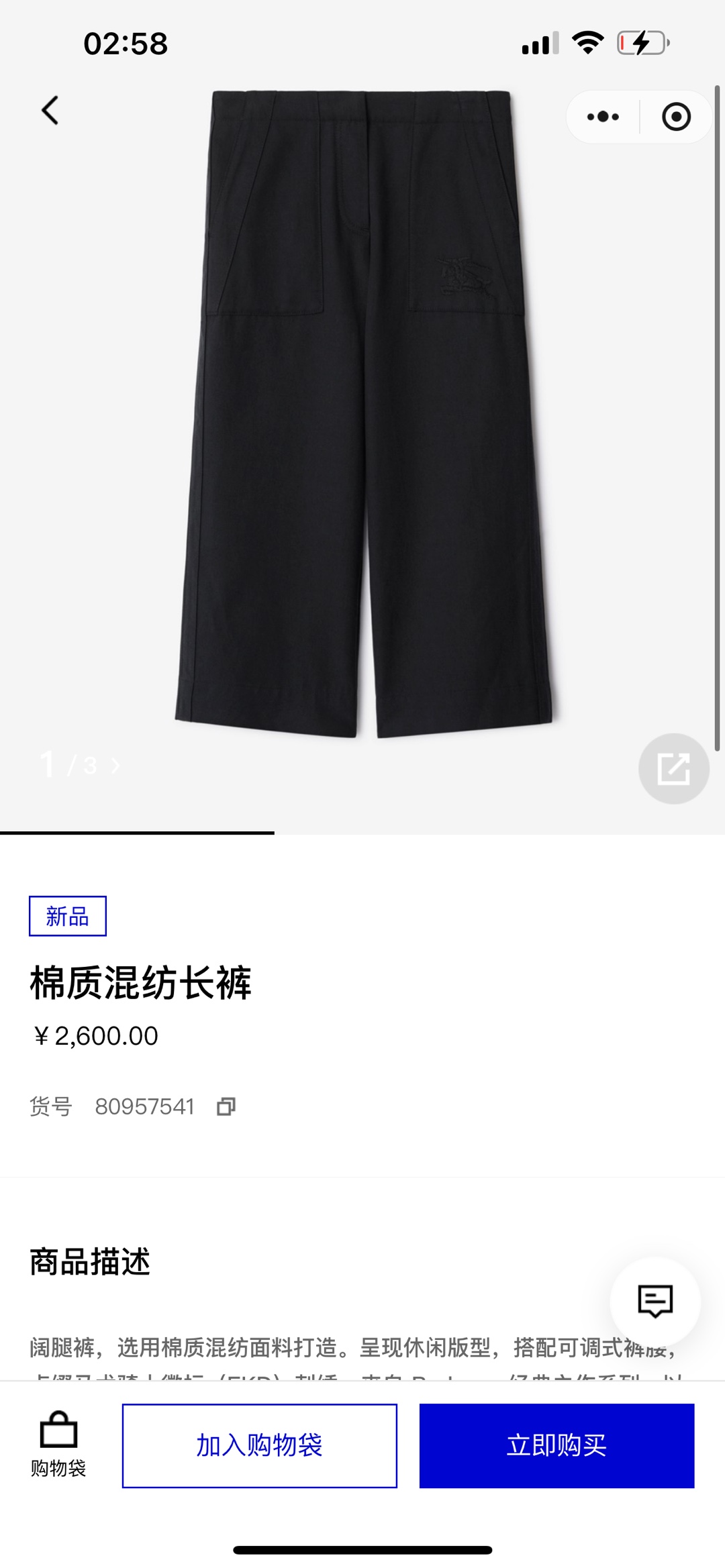Image resolution: width=725 pixels, height=1568 pixels.
Task: Tap 加入购物袋 to add trousers to bag
Action: (259, 1445)
